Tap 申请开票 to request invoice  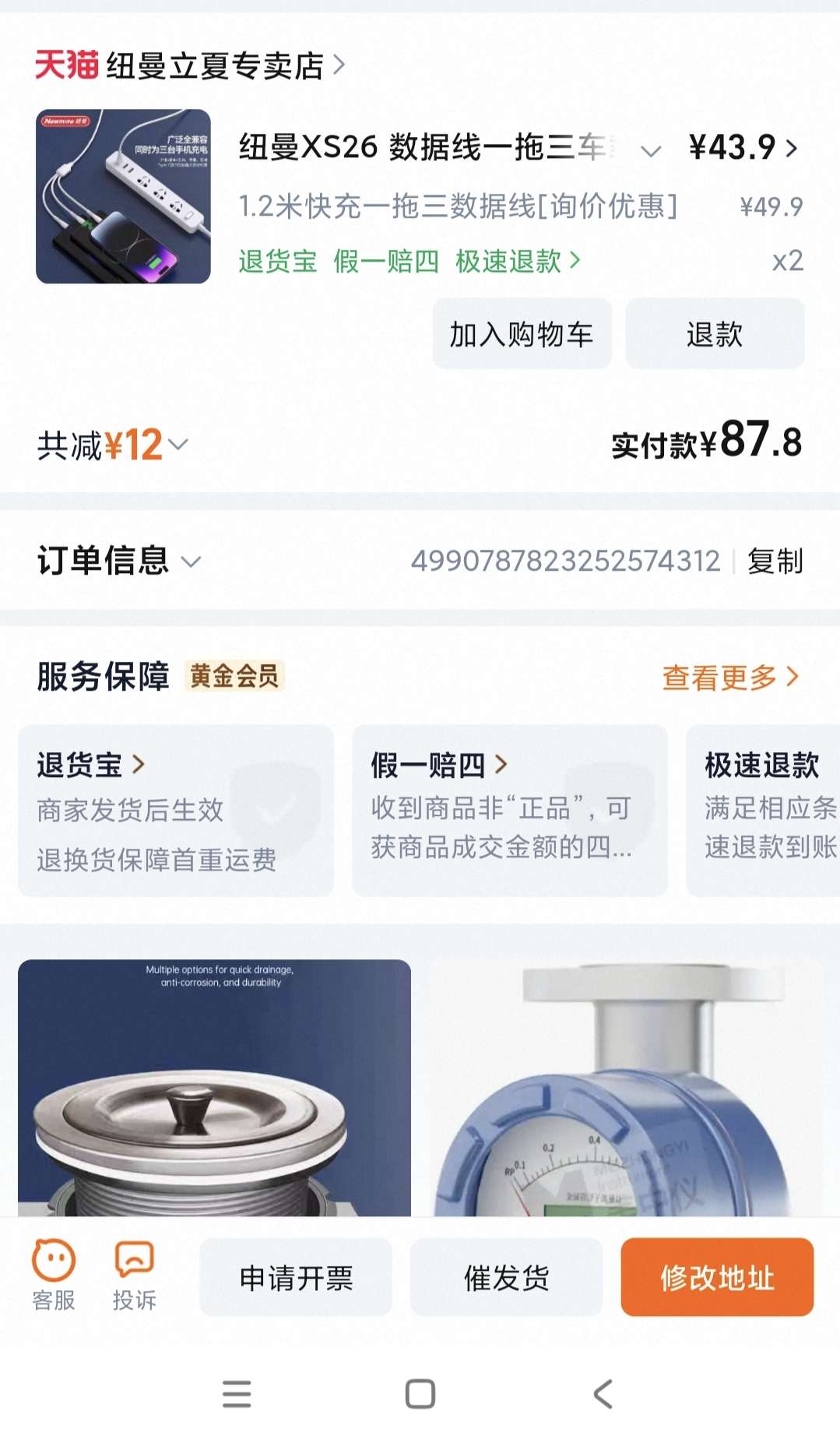coord(296,1277)
